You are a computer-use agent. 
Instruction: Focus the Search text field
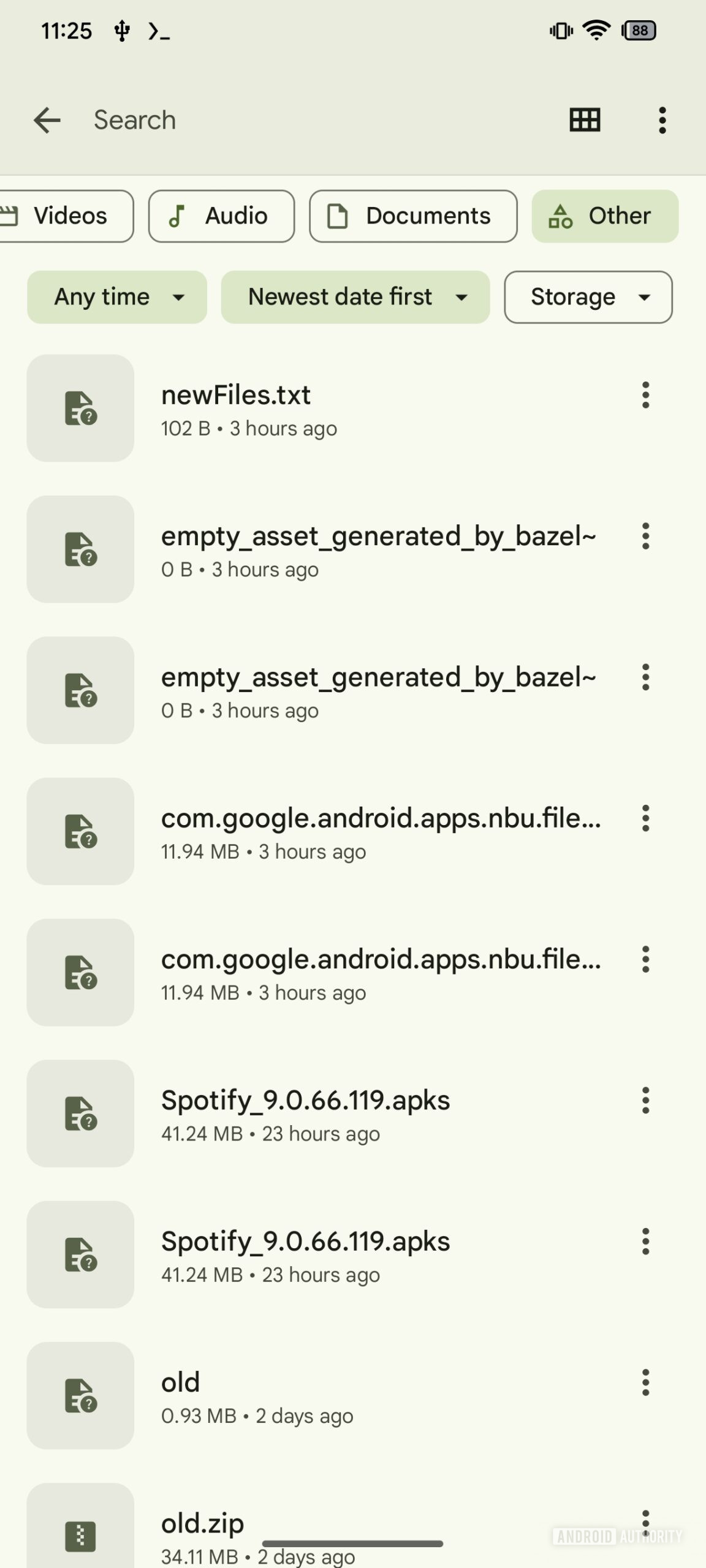click(x=306, y=120)
